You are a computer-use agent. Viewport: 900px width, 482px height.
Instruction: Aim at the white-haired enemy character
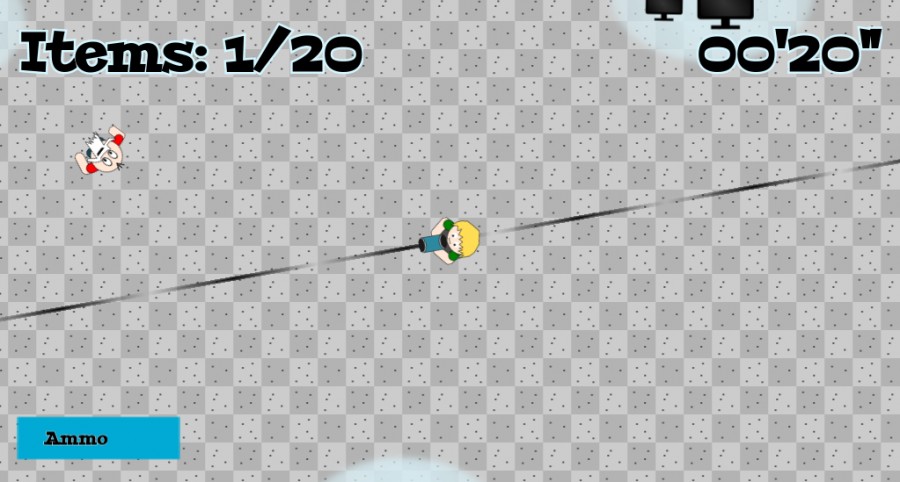(100, 150)
